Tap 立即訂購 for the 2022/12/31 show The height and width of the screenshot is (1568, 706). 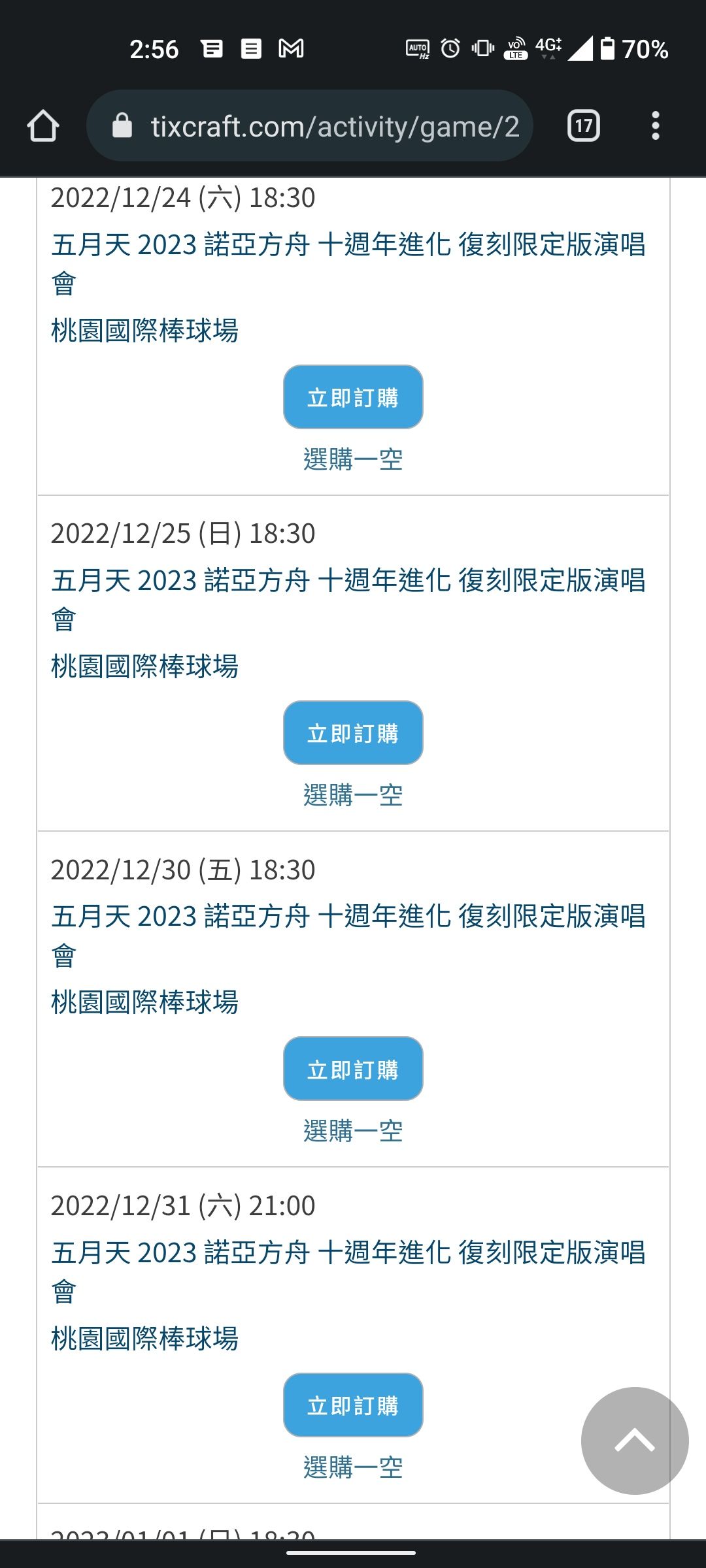(353, 1405)
